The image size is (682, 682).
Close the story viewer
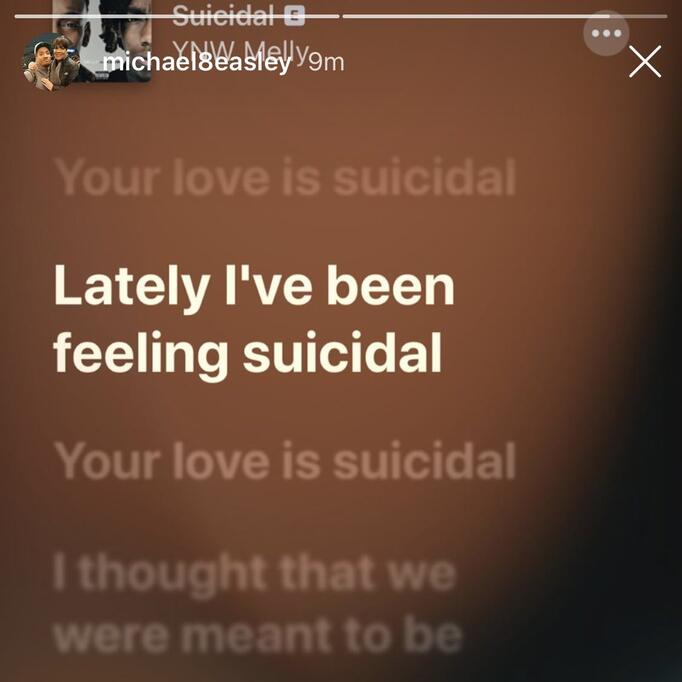point(645,62)
